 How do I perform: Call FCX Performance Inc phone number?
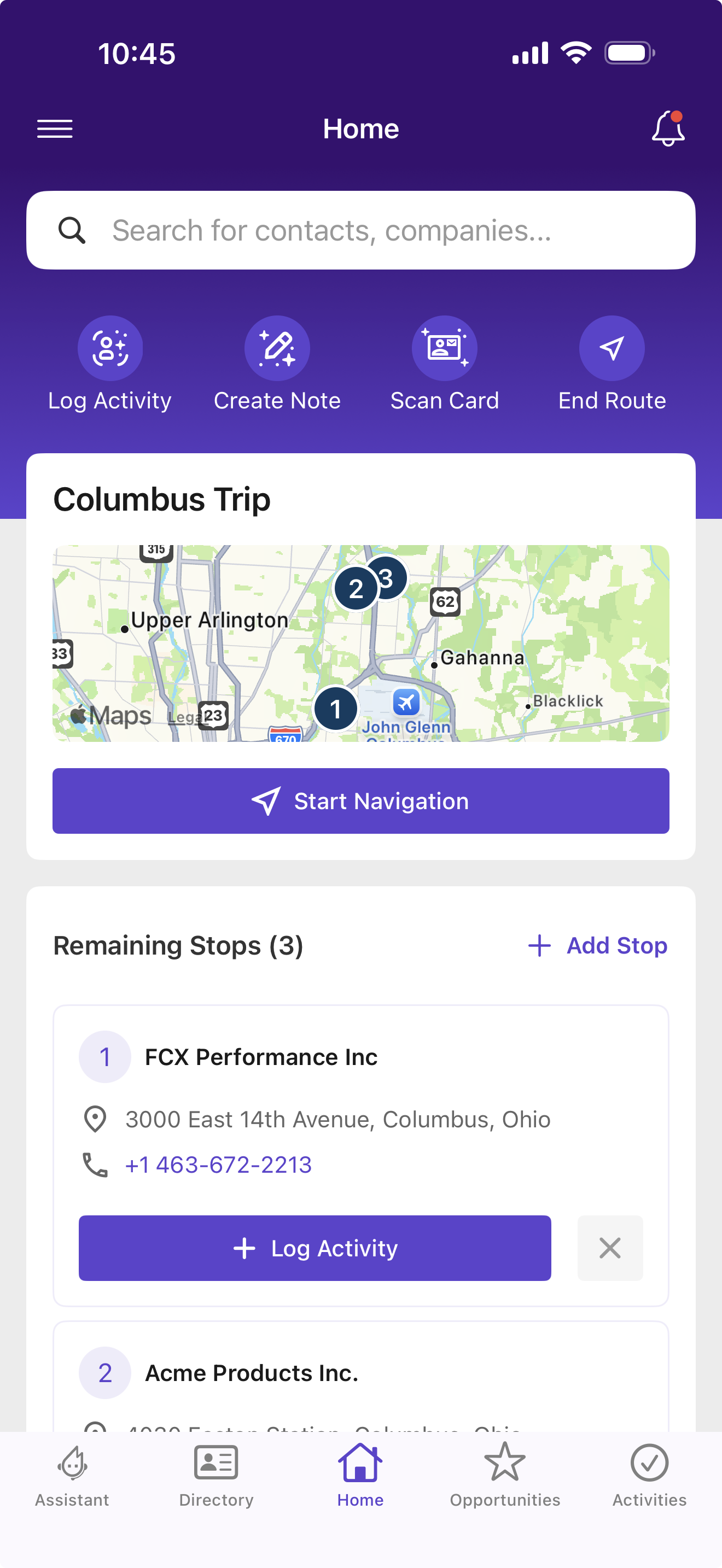click(218, 1165)
